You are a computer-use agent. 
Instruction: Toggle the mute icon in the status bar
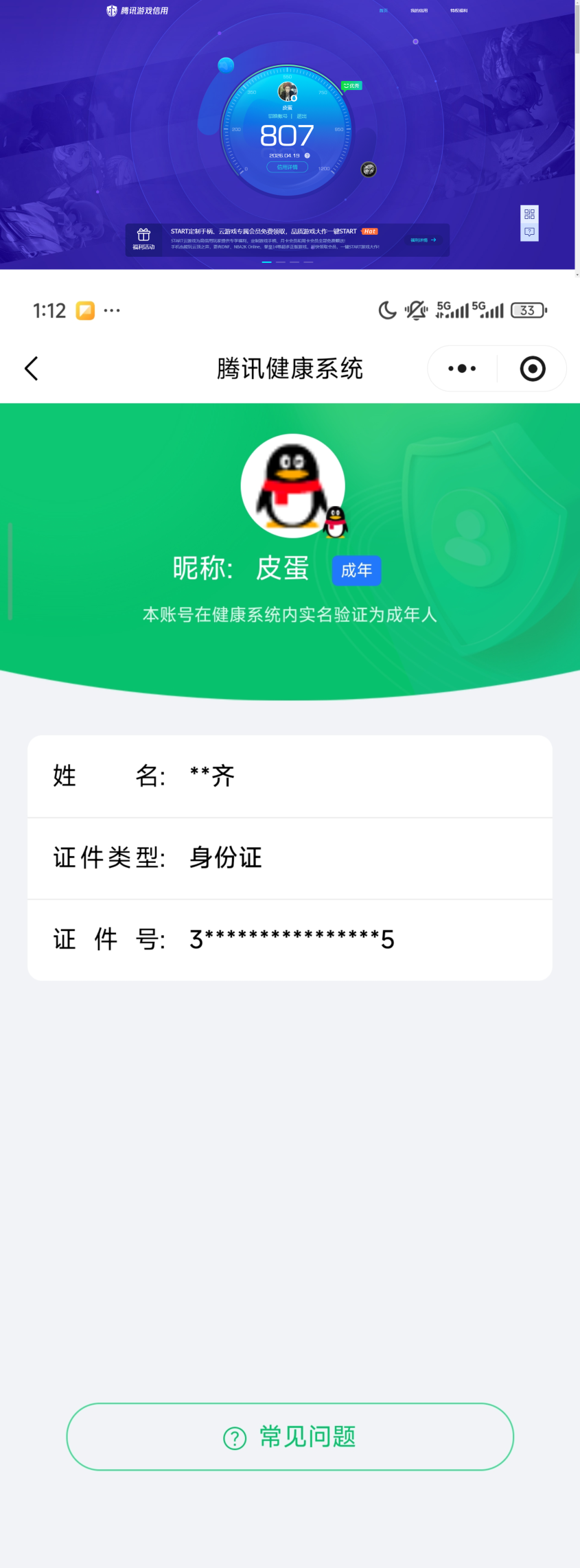tap(415, 310)
